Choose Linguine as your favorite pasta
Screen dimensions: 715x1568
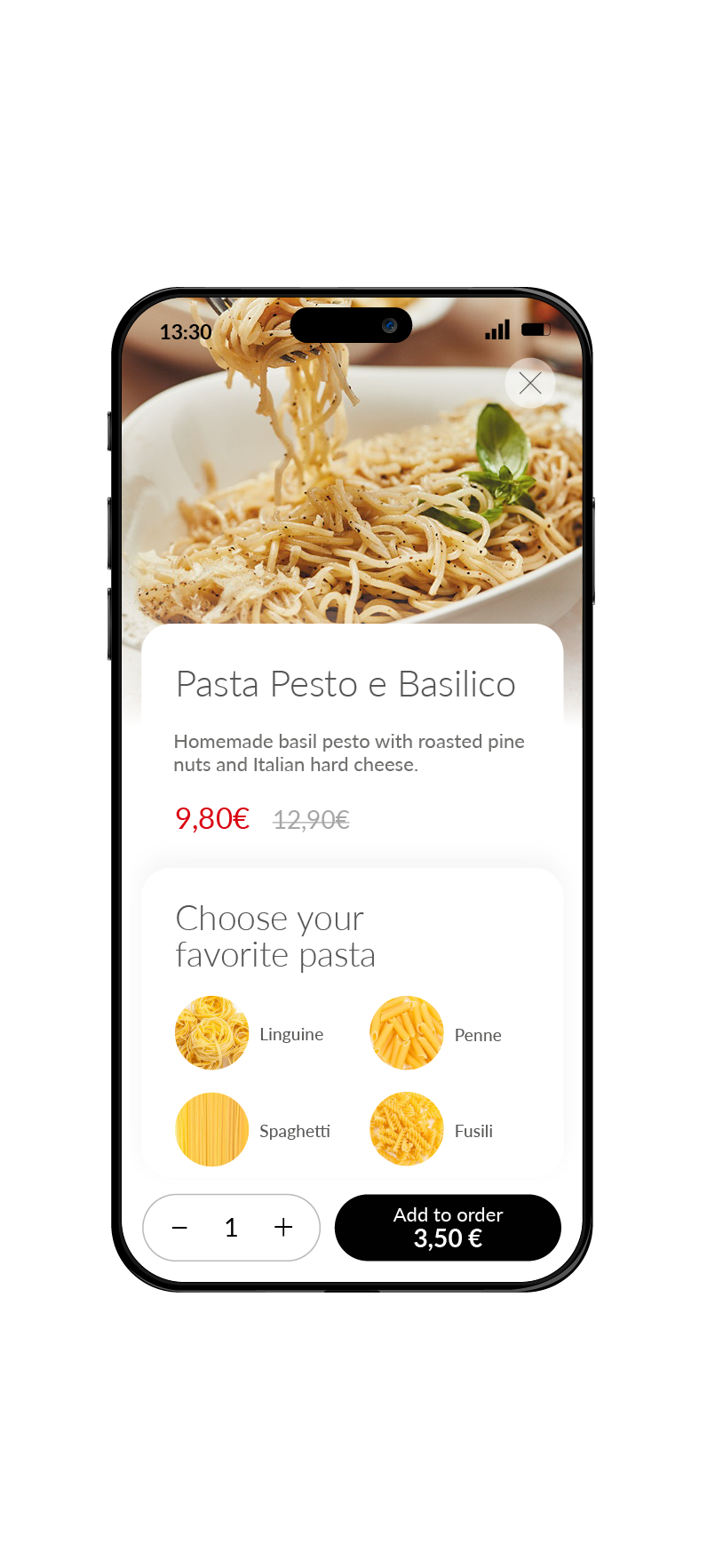click(291, 1034)
